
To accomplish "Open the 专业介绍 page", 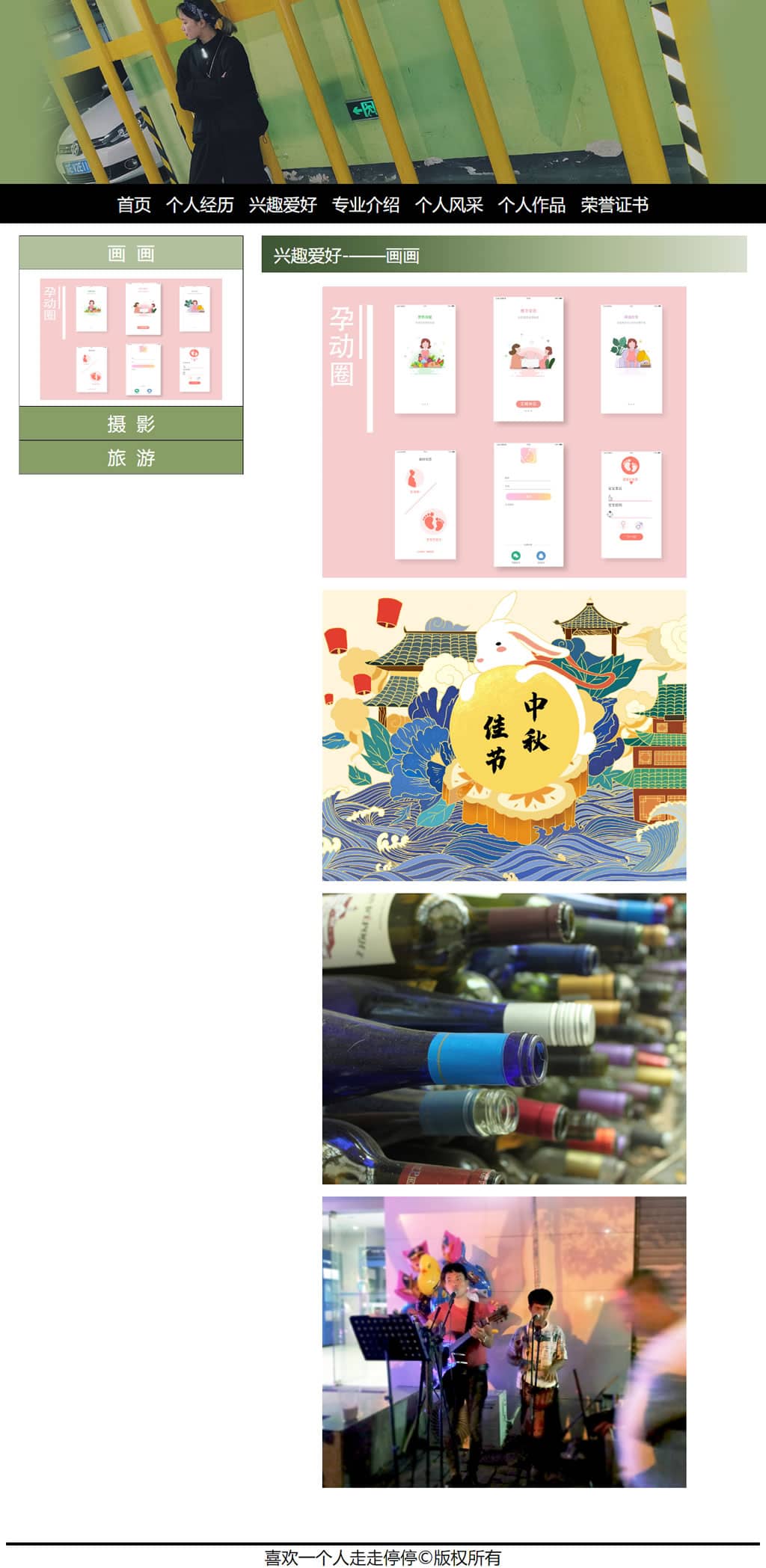I will (x=366, y=205).
